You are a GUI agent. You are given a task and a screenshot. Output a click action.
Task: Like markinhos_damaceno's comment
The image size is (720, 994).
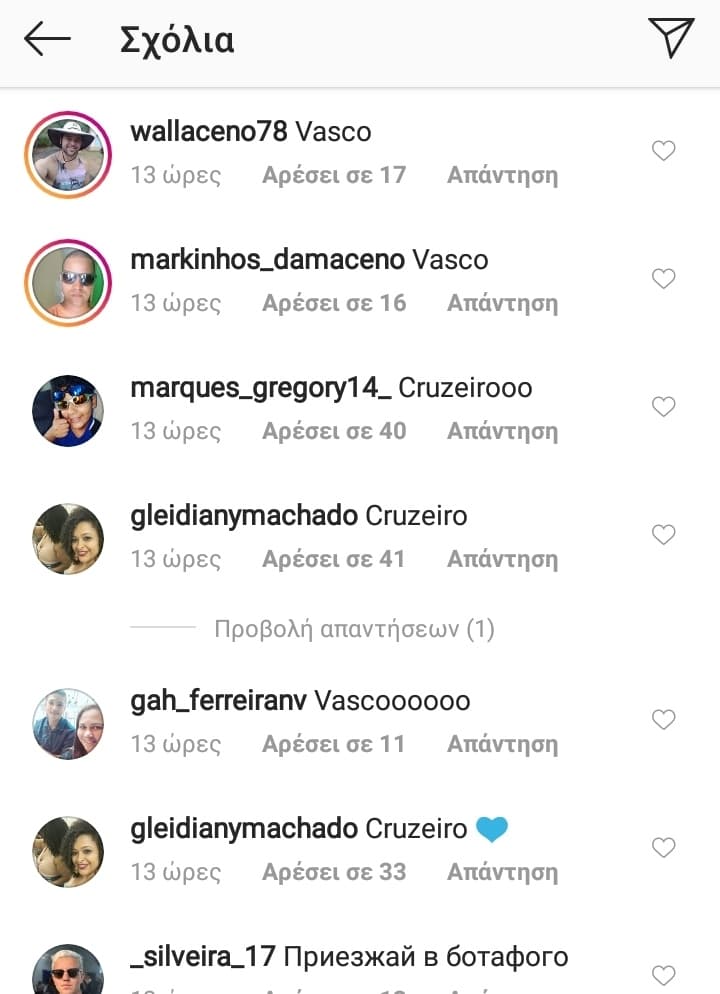pyautogui.click(x=663, y=279)
